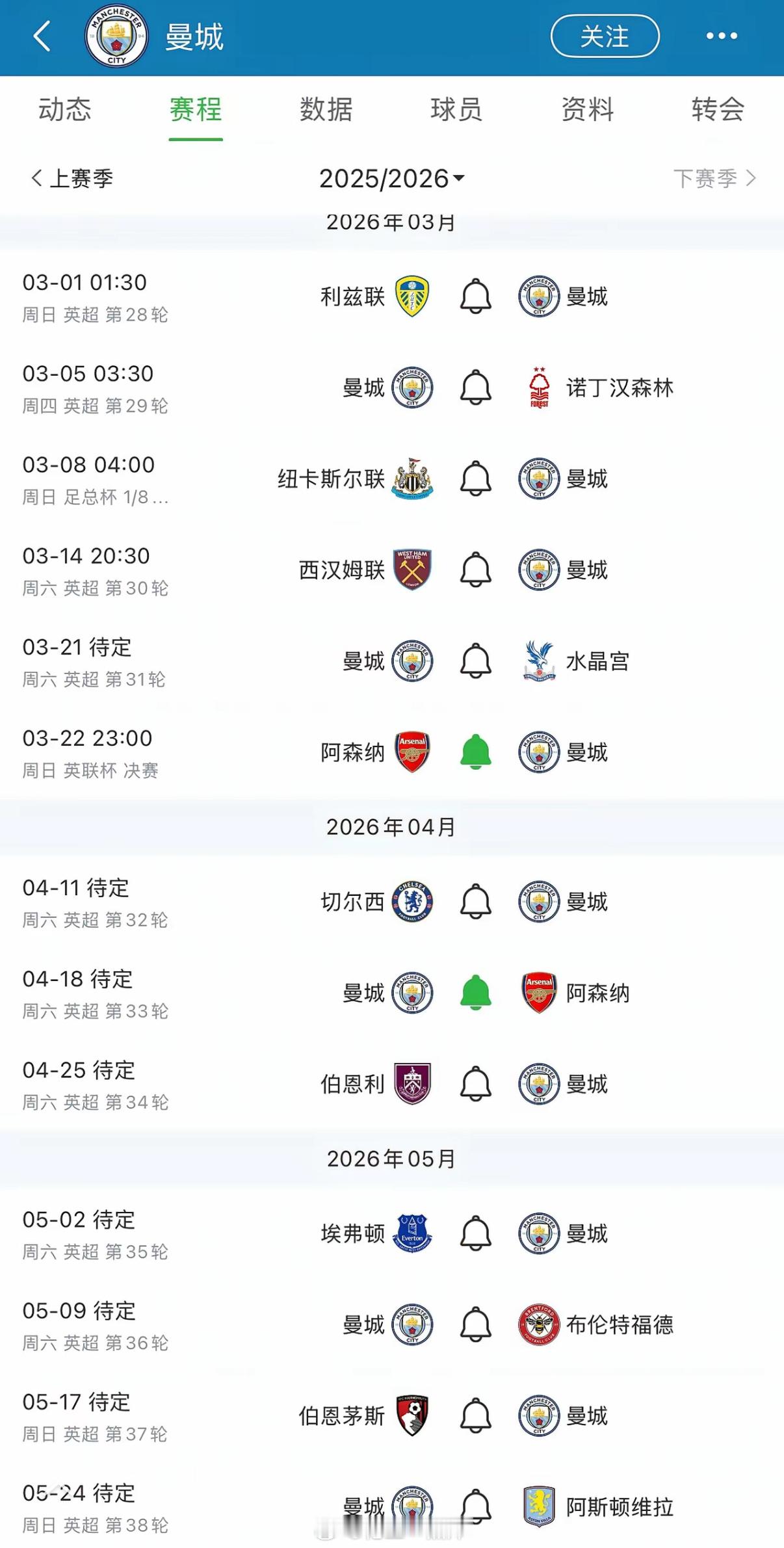Switch to the 转会 tab

pyautogui.click(x=718, y=109)
